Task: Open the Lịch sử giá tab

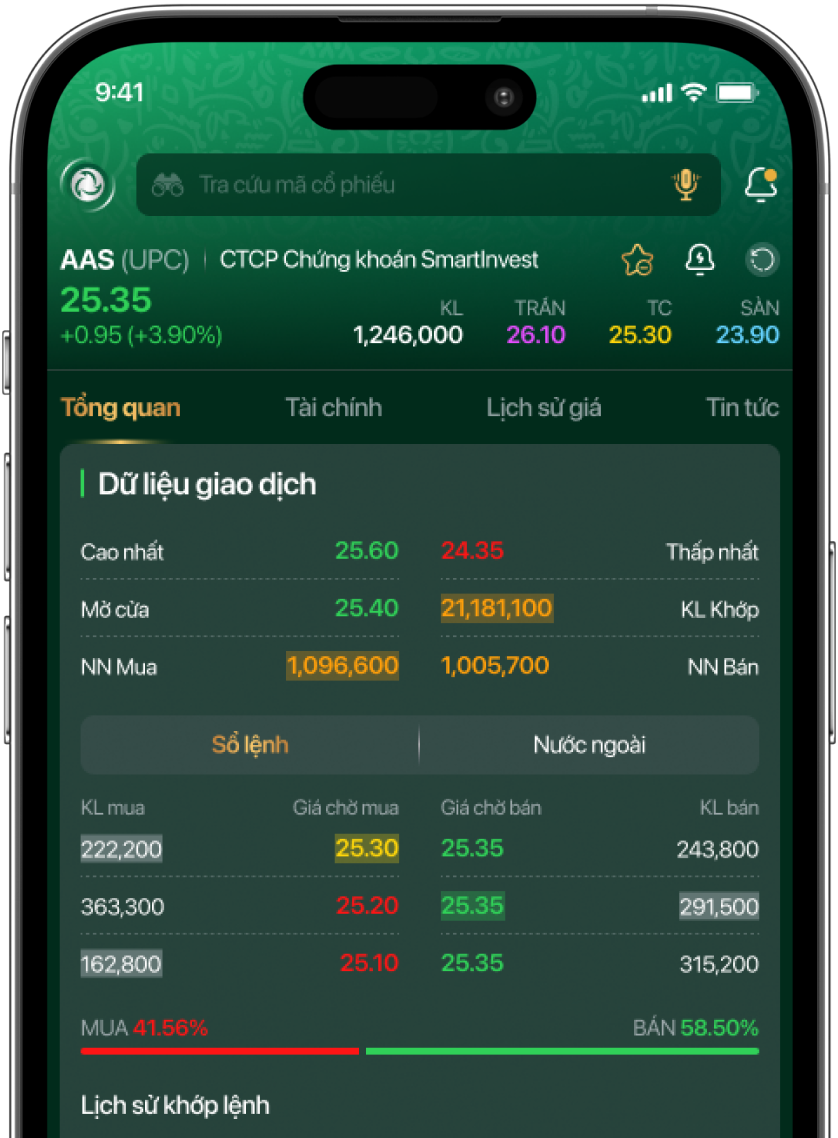Action: [543, 408]
